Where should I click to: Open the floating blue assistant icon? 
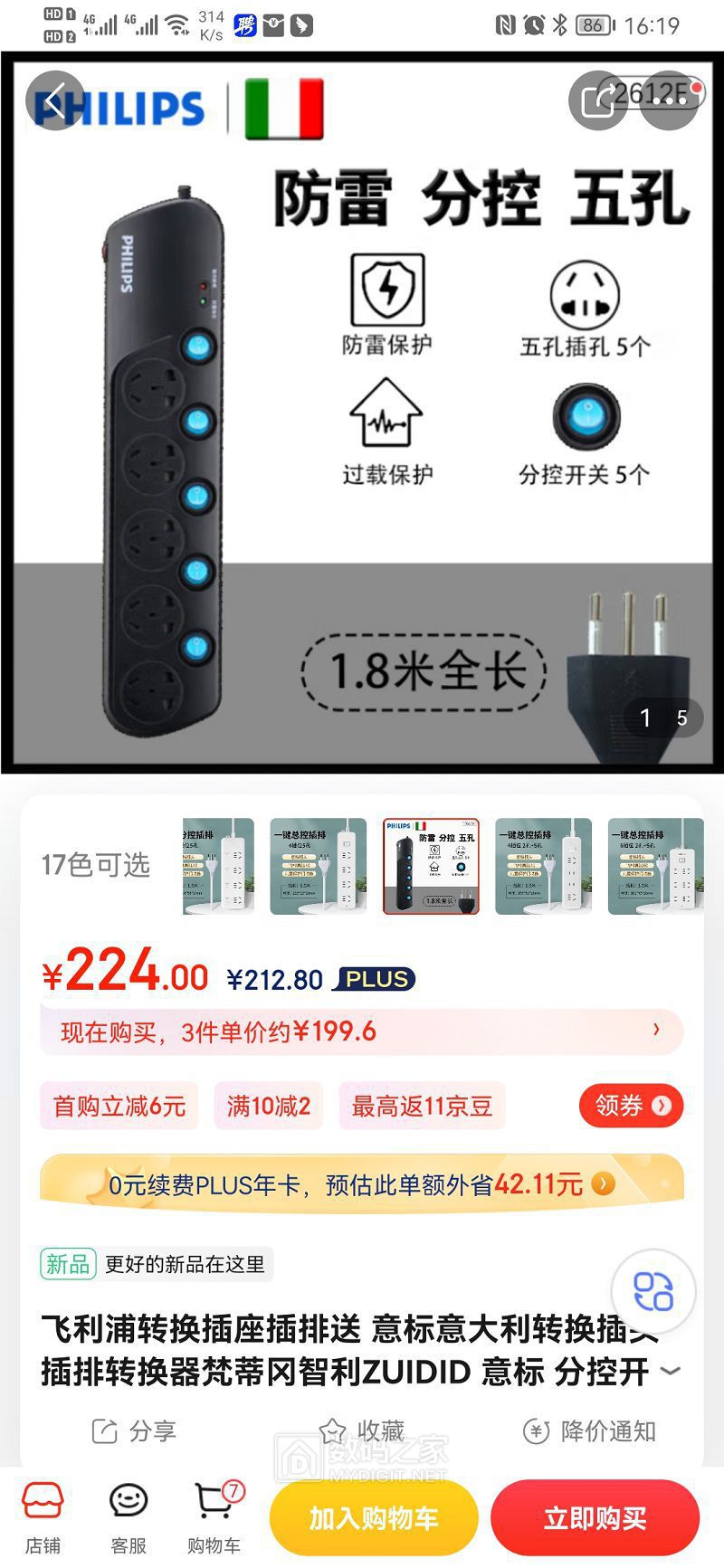pyautogui.click(x=653, y=1291)
